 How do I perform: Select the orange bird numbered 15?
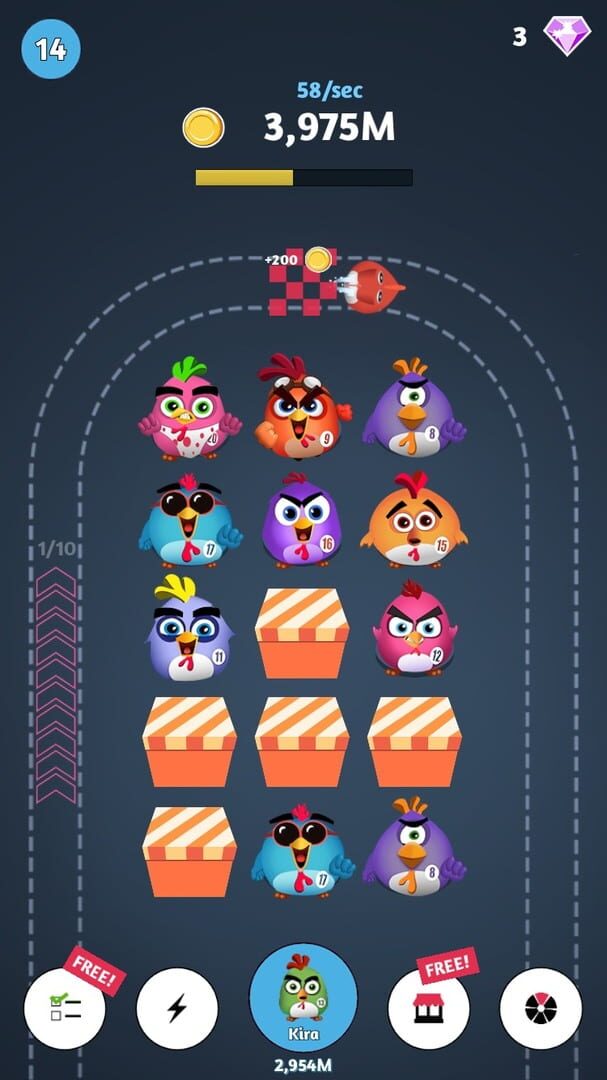(413, 519)
